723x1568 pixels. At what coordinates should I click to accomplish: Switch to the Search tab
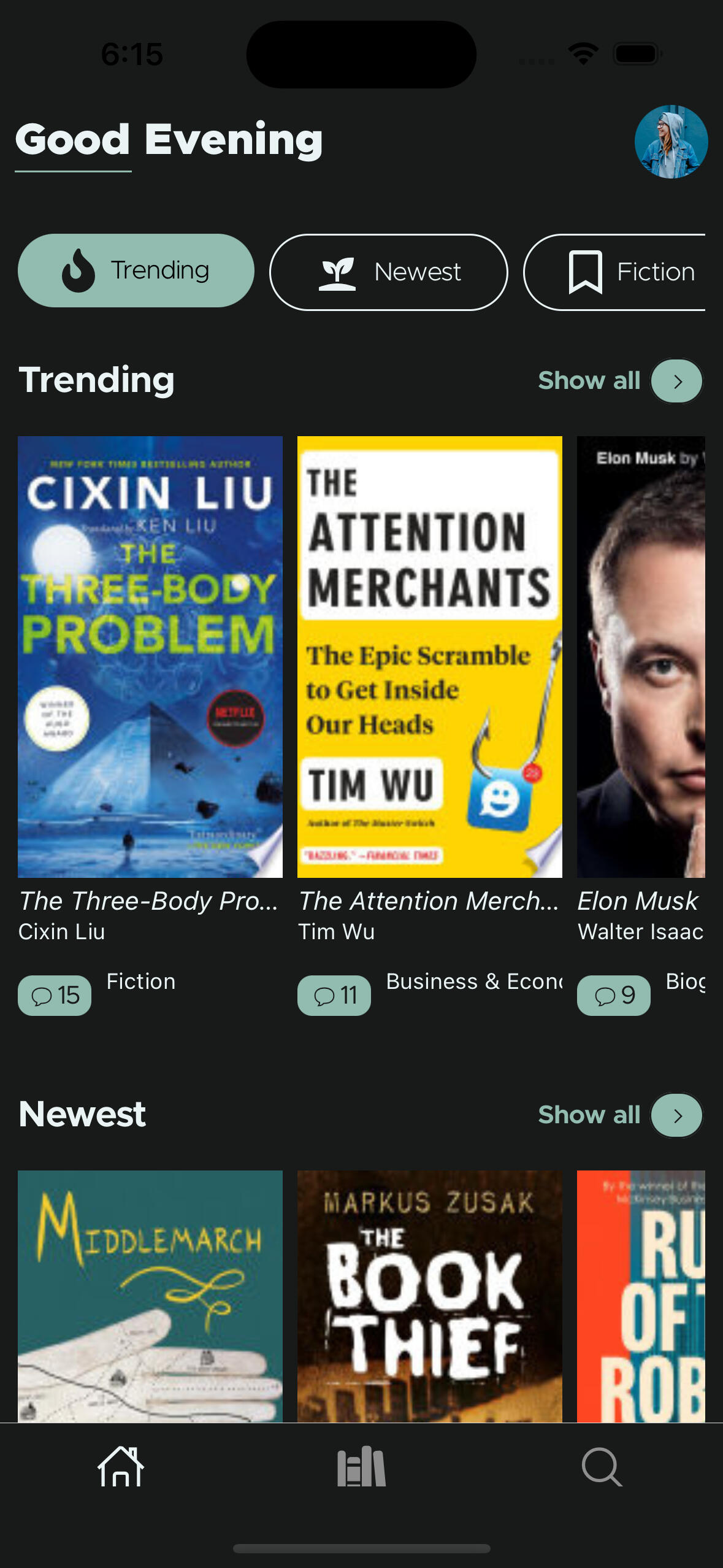pos(602,1467)
